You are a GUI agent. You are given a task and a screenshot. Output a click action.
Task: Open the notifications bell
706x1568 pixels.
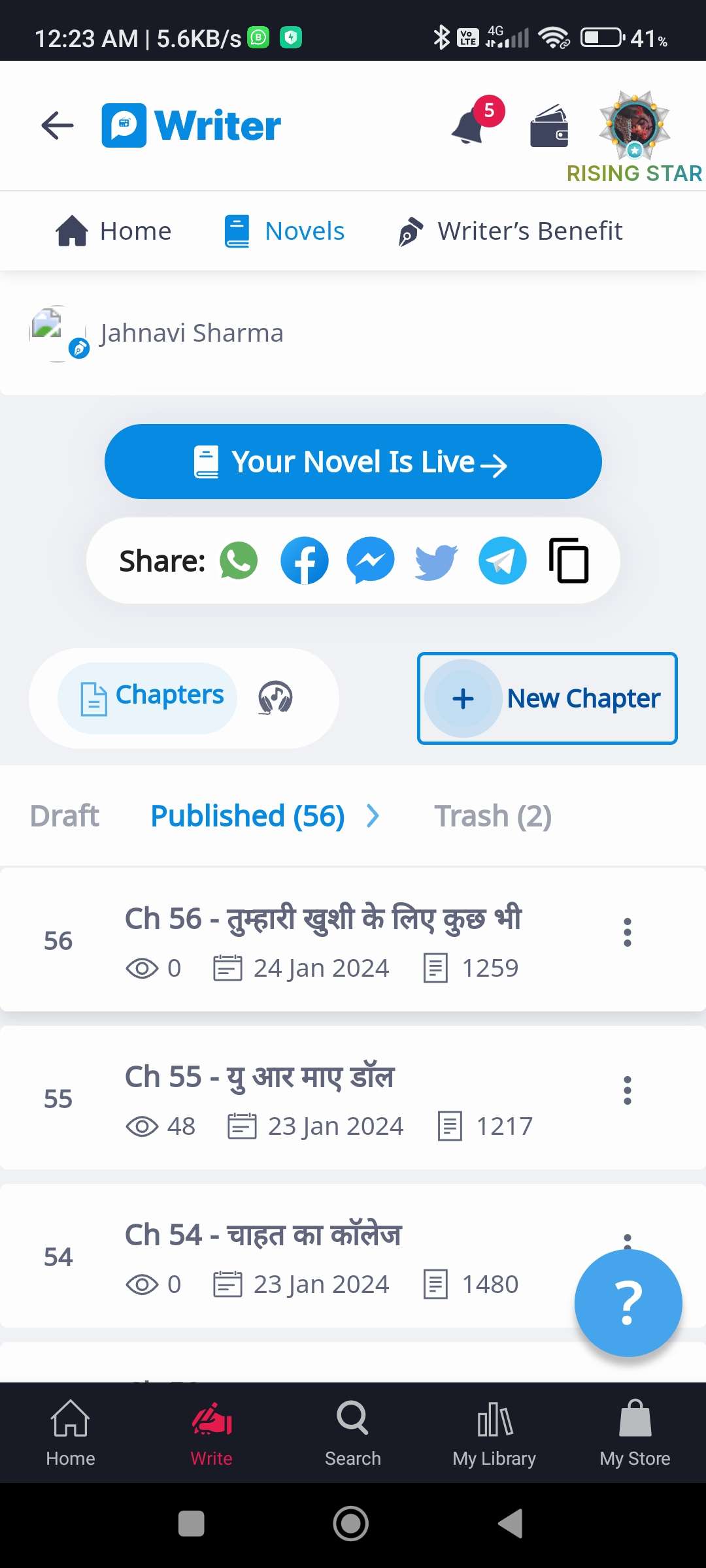point(471,125)
